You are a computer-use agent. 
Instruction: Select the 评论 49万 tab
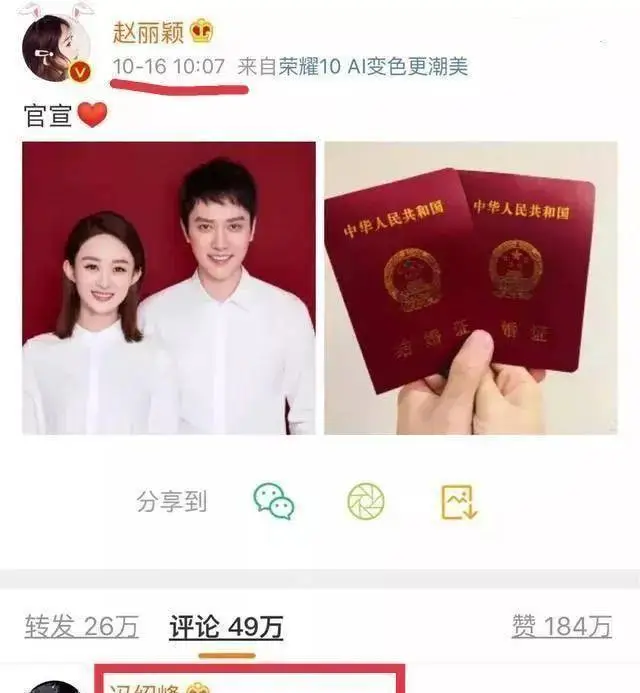tap(226, 627)
